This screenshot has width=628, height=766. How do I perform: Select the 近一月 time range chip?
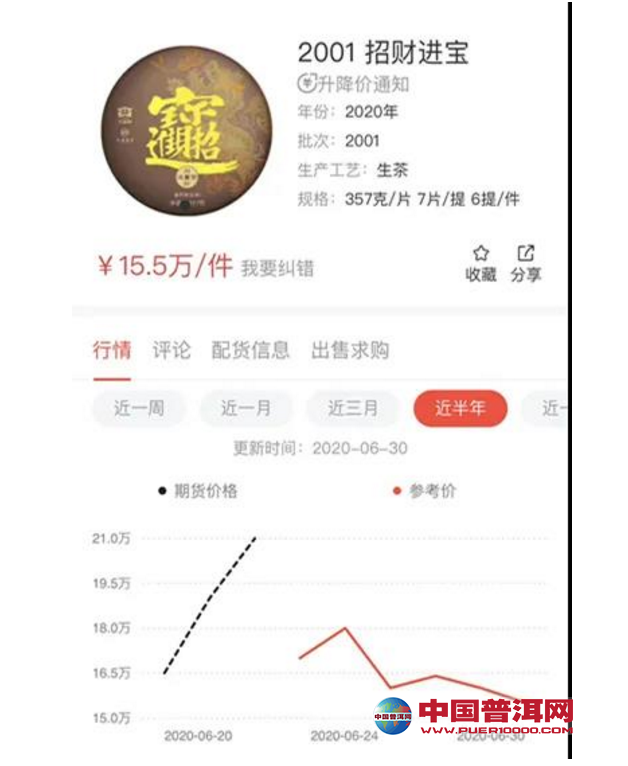point(246,408)
